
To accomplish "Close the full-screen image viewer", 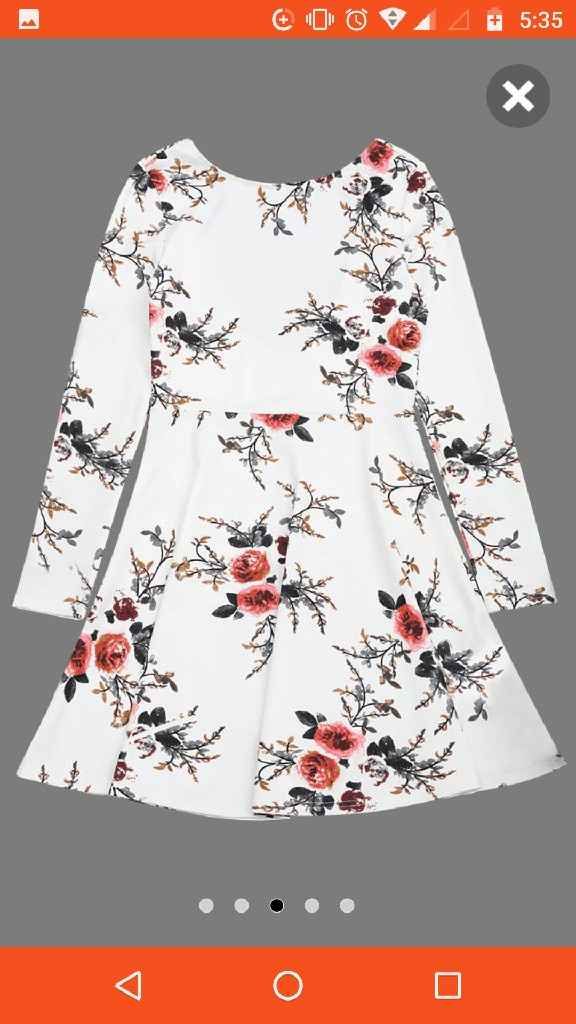I will (x=518, y=96).
